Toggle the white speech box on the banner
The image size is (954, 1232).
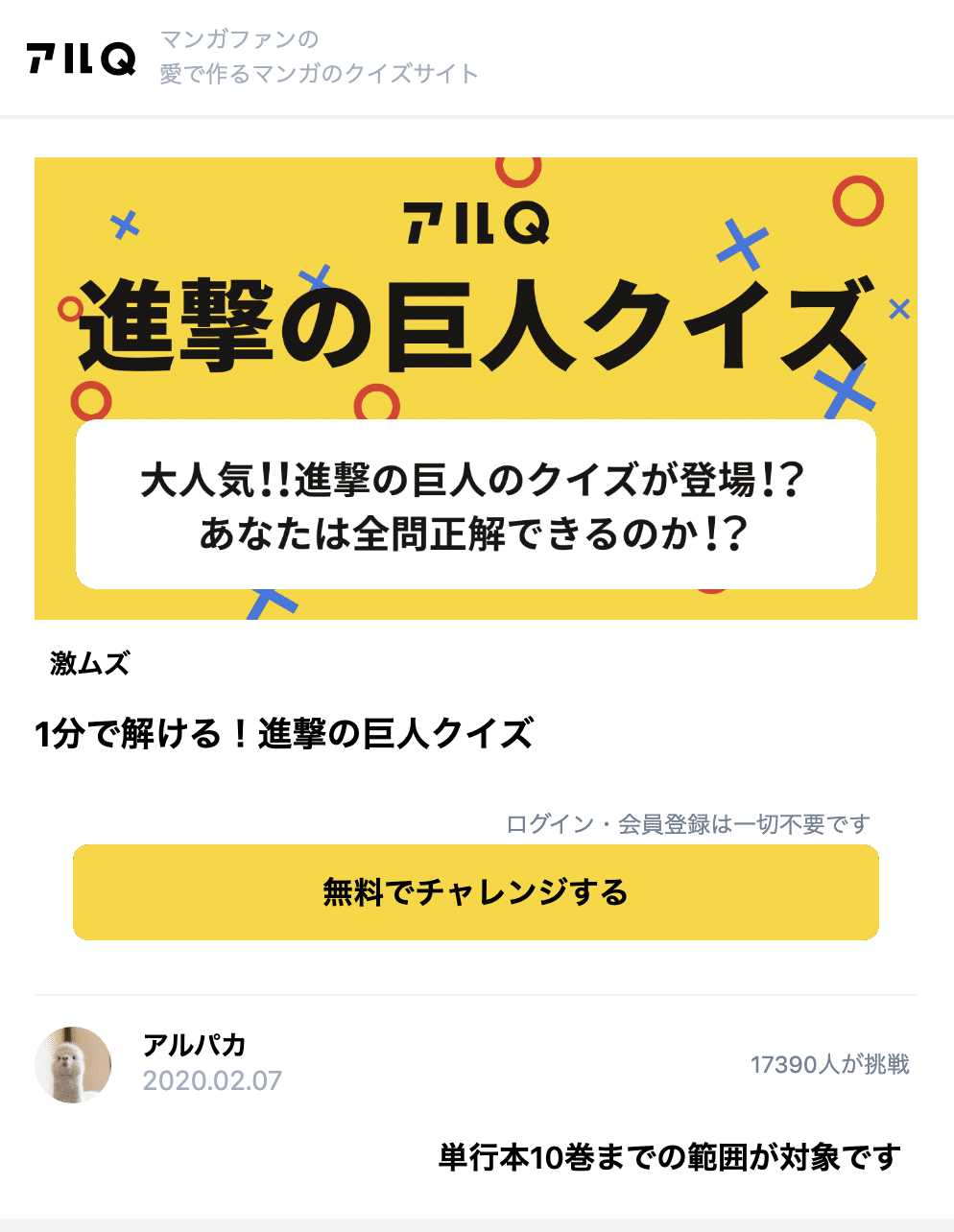click(477, 503)
